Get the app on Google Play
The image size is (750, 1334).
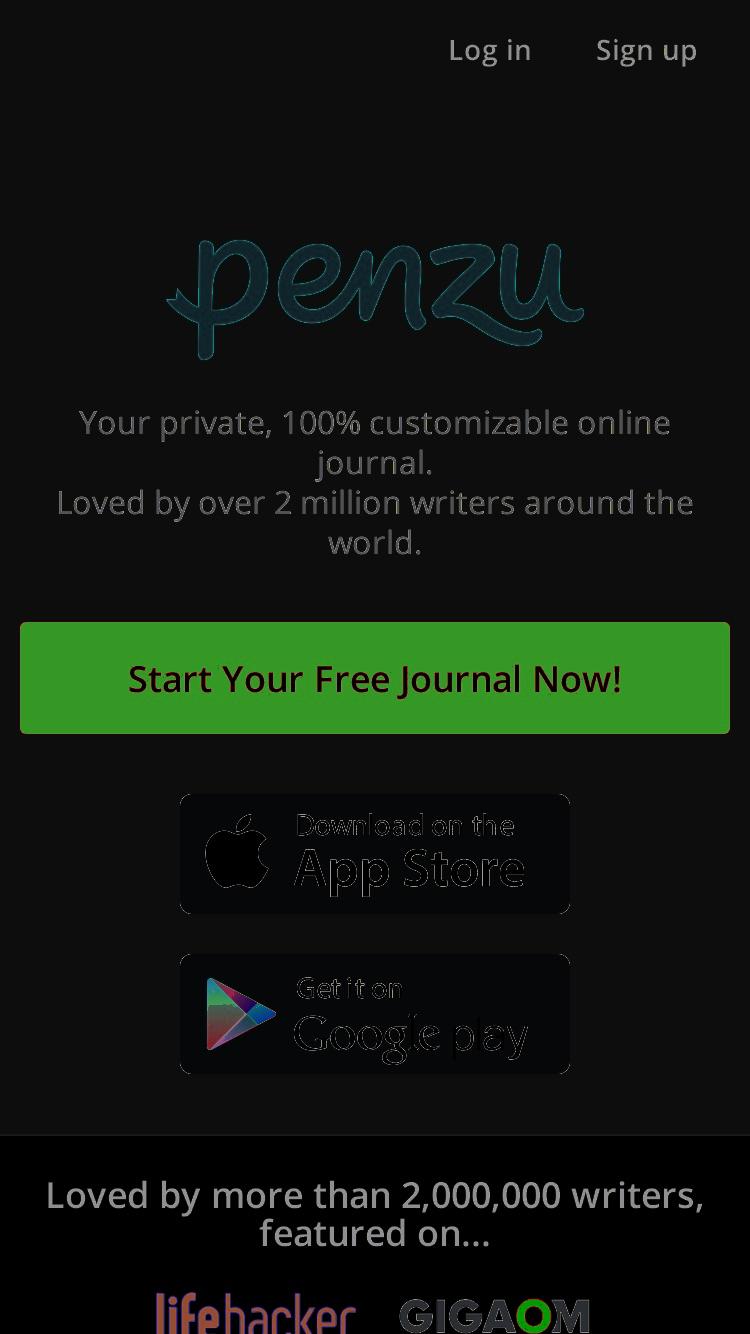(375, 1014)
